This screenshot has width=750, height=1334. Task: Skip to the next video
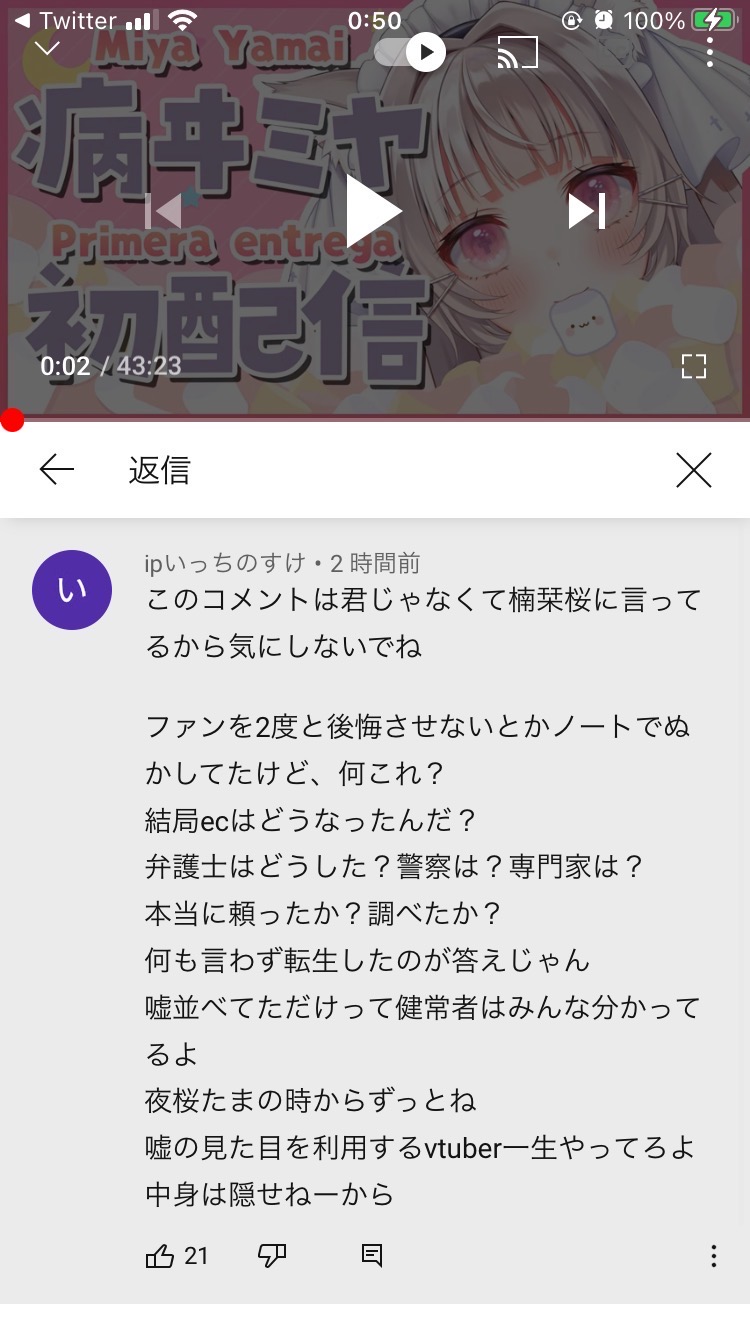pos(587,211)
